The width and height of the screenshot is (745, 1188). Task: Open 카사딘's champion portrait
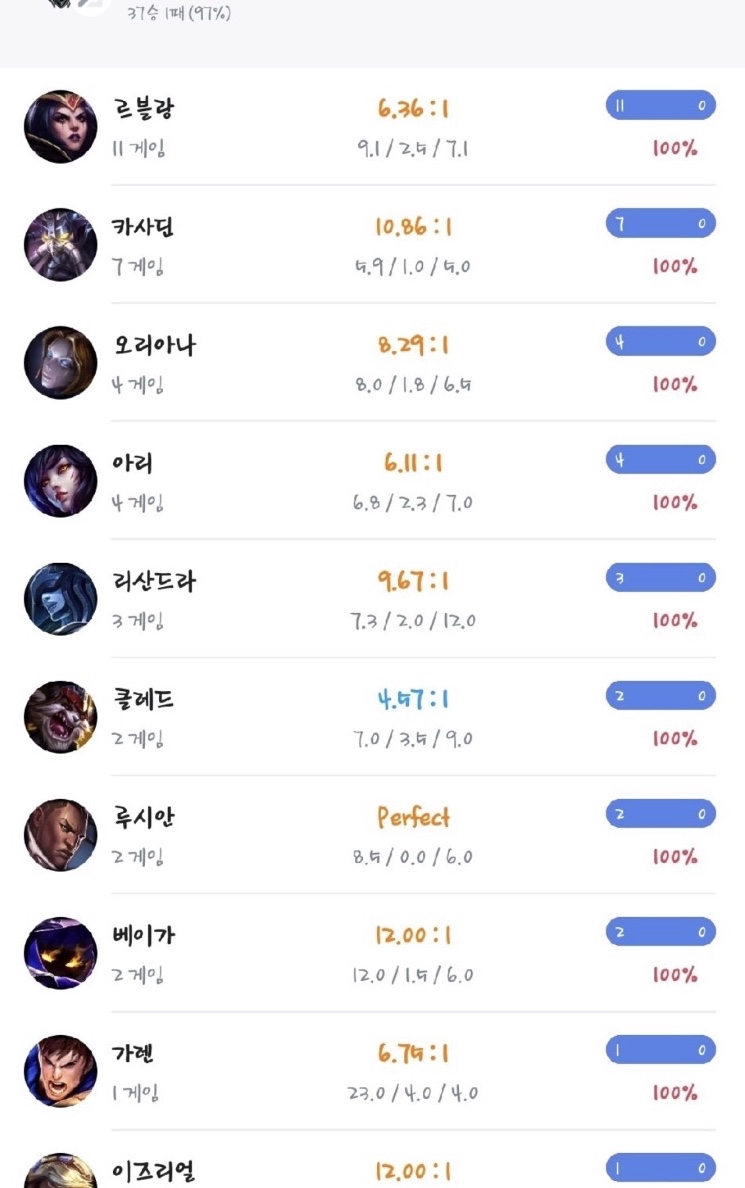(x=60, y=245)
